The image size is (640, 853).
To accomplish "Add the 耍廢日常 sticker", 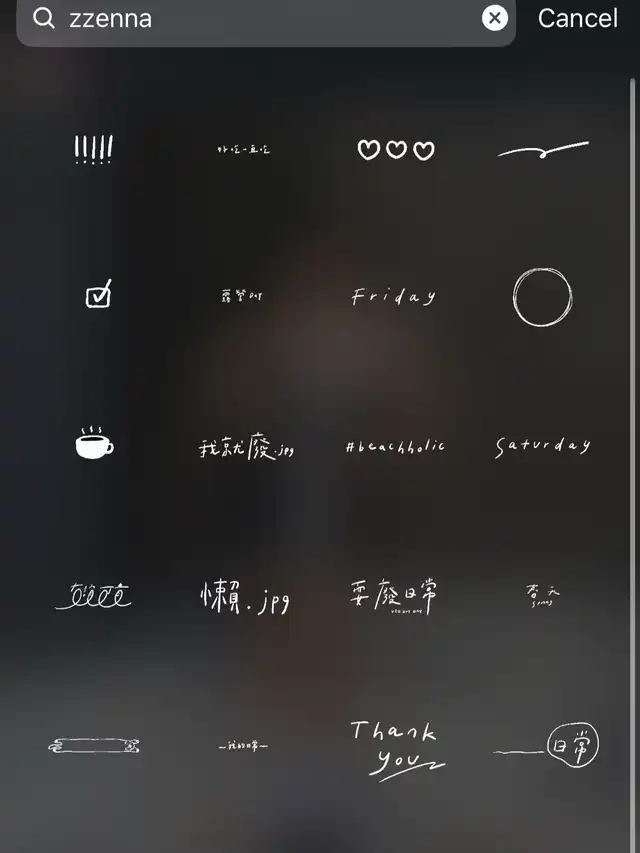I will pyautogui.click(x=393, y=596).
